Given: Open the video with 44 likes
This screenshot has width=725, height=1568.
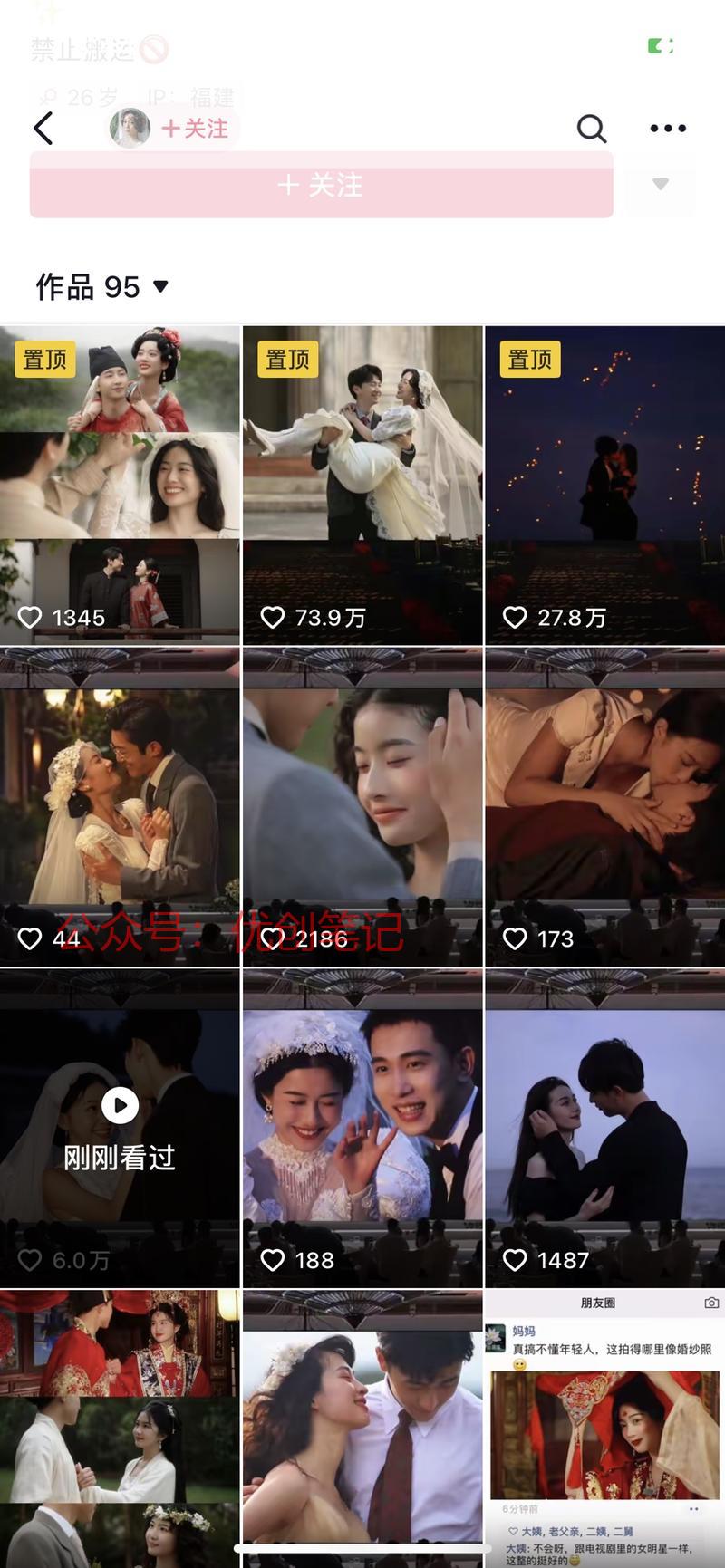Looking at the screenshot, I should pyautogui.click(x=120, y=806).
